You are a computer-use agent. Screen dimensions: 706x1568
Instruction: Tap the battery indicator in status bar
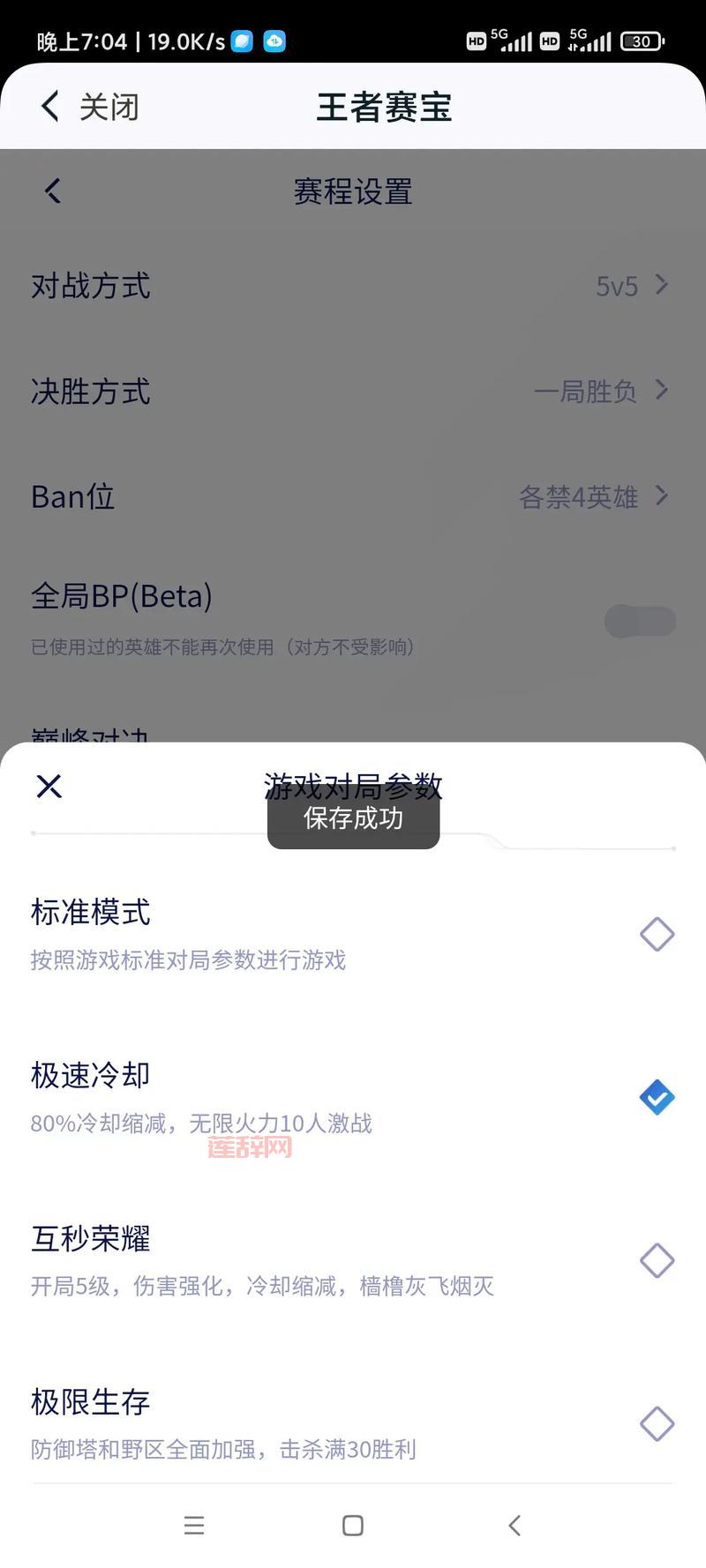click(x=642, y=41)
